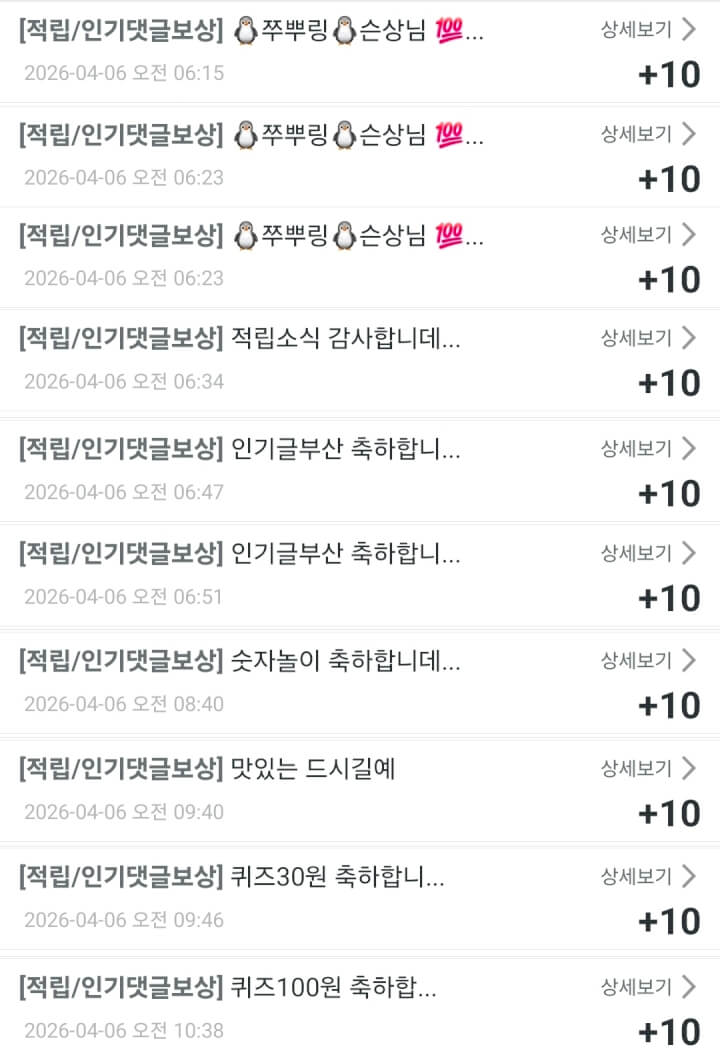Open 상세보기 for the 06:47 인기글부산 entry
The image size is (720, 1057).
647,448
